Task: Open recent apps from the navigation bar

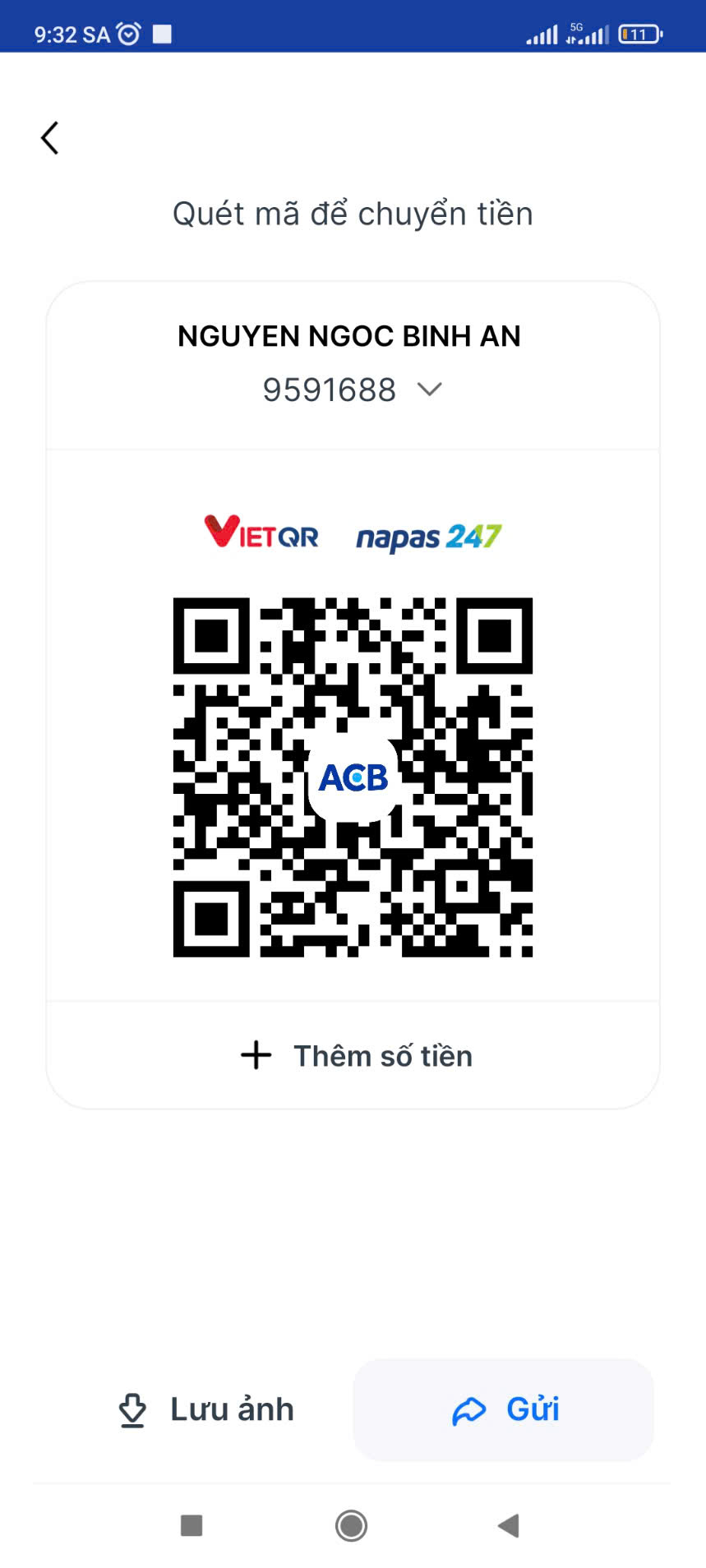Action: 191,1526
